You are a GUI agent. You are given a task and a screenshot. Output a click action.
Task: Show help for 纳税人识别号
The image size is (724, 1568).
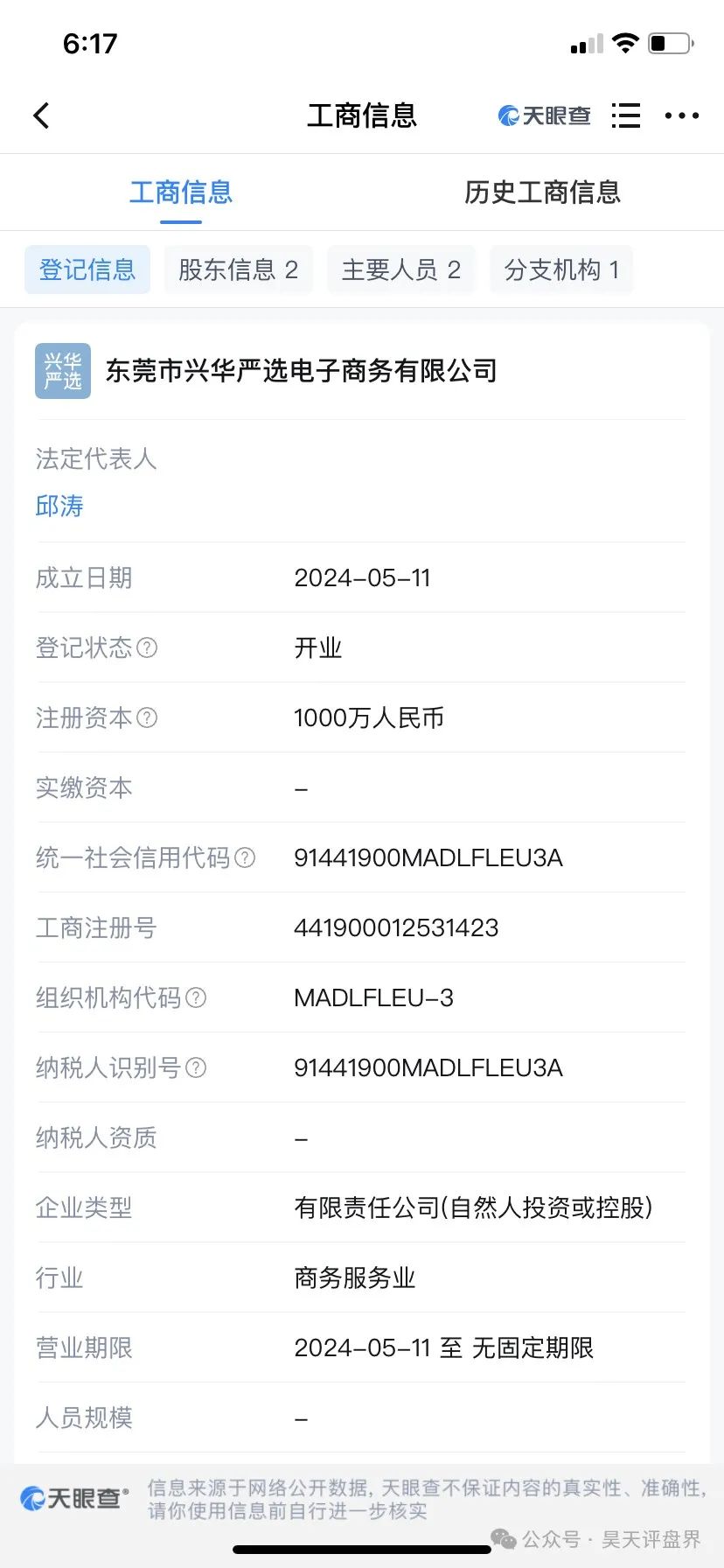[197, 1067]
